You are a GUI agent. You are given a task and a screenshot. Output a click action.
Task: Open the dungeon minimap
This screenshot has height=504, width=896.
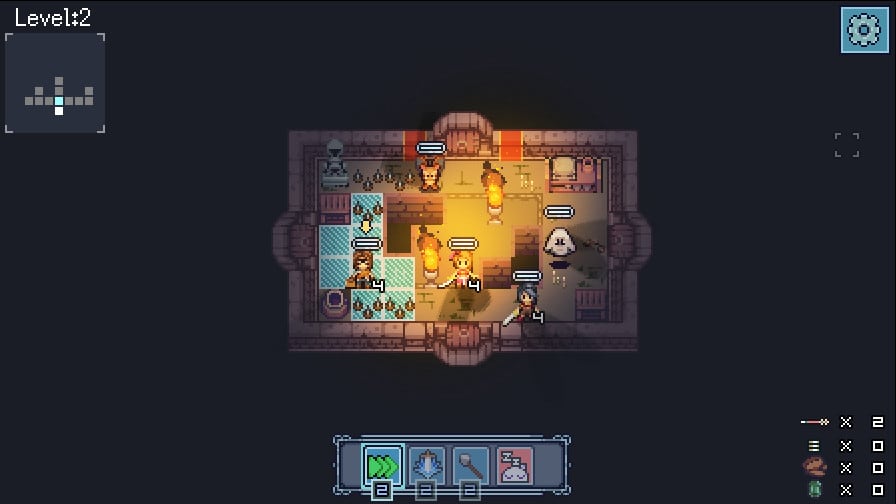56,82
